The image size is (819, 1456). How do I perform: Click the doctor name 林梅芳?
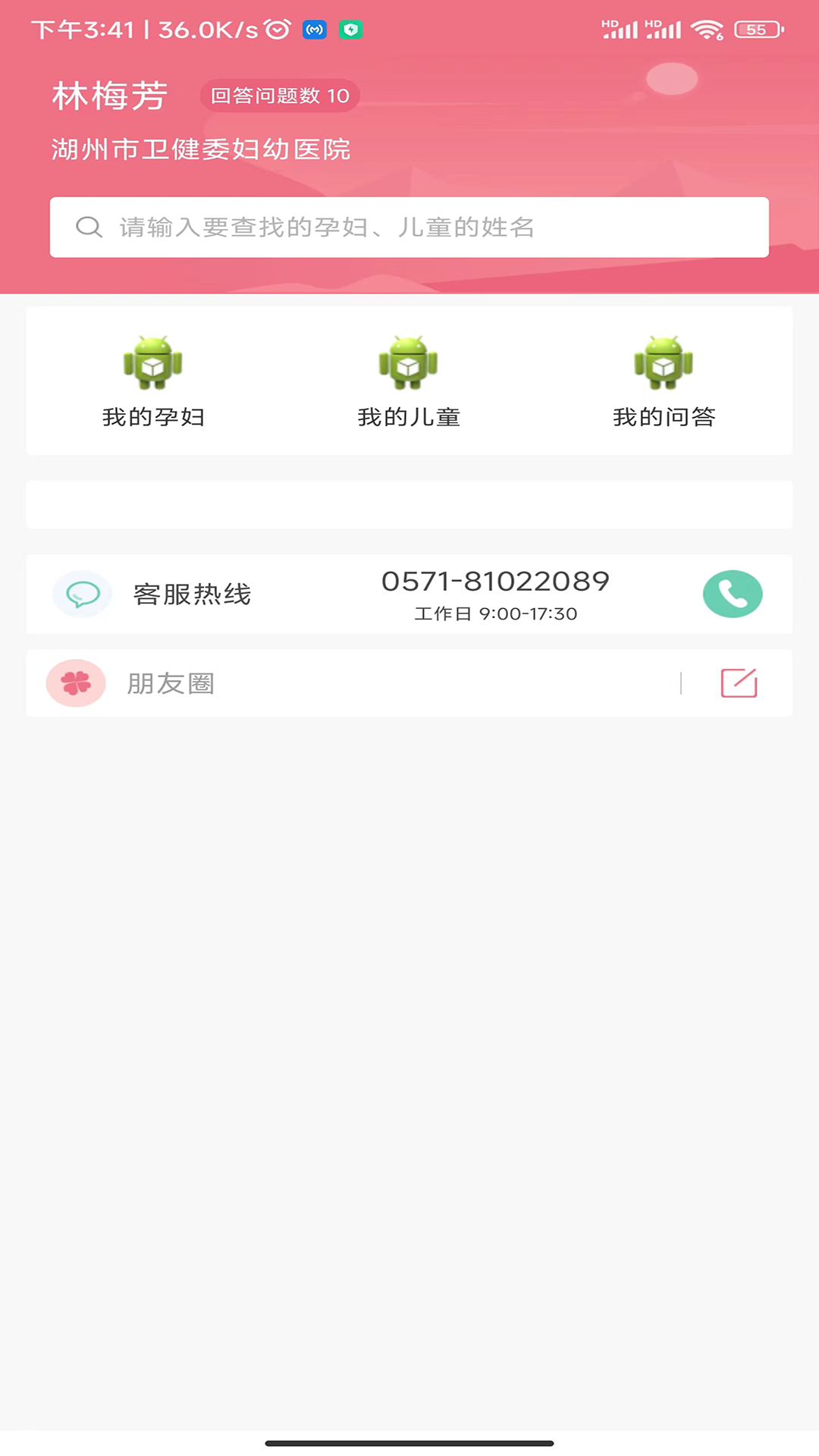click(x=107, y=96)
